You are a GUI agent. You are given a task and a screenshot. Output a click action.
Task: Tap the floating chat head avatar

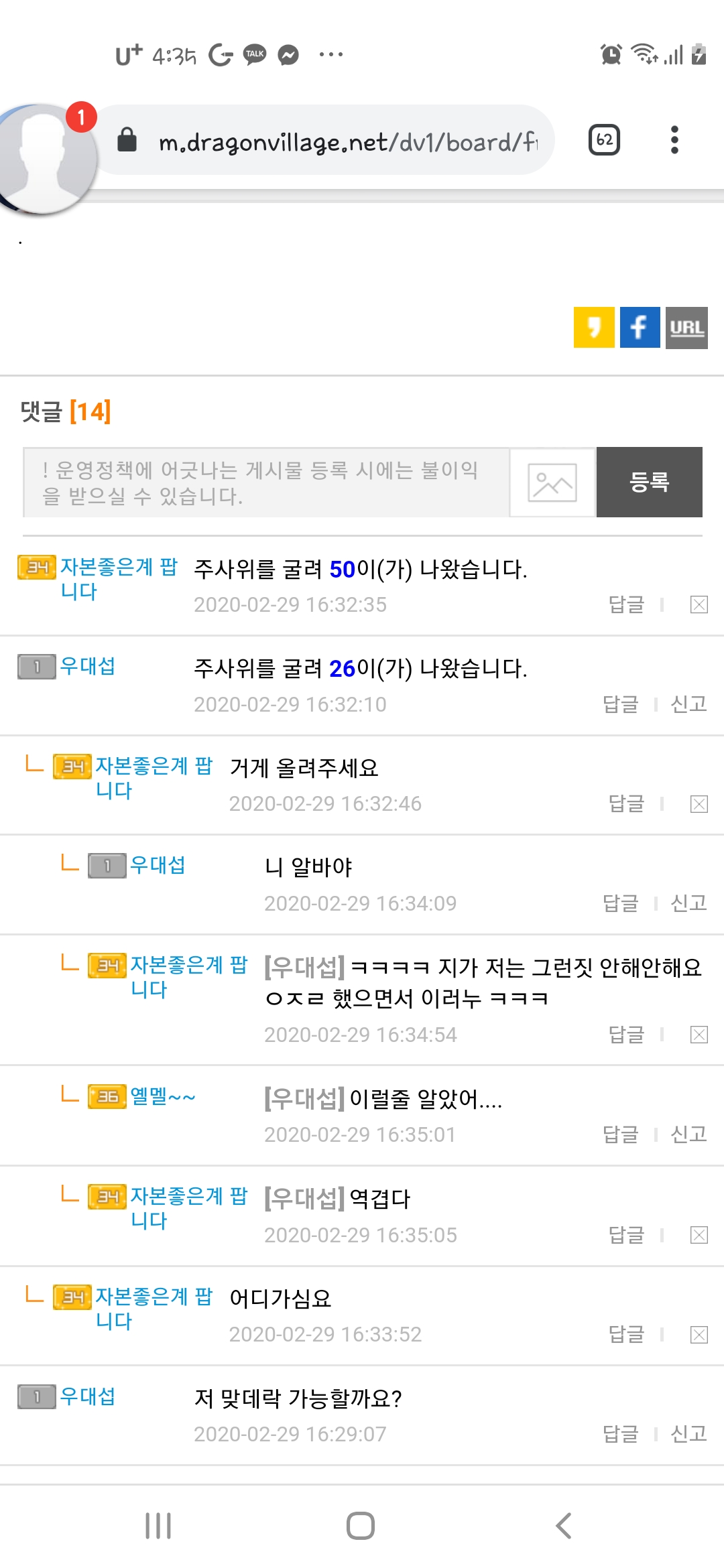[42, 159]
